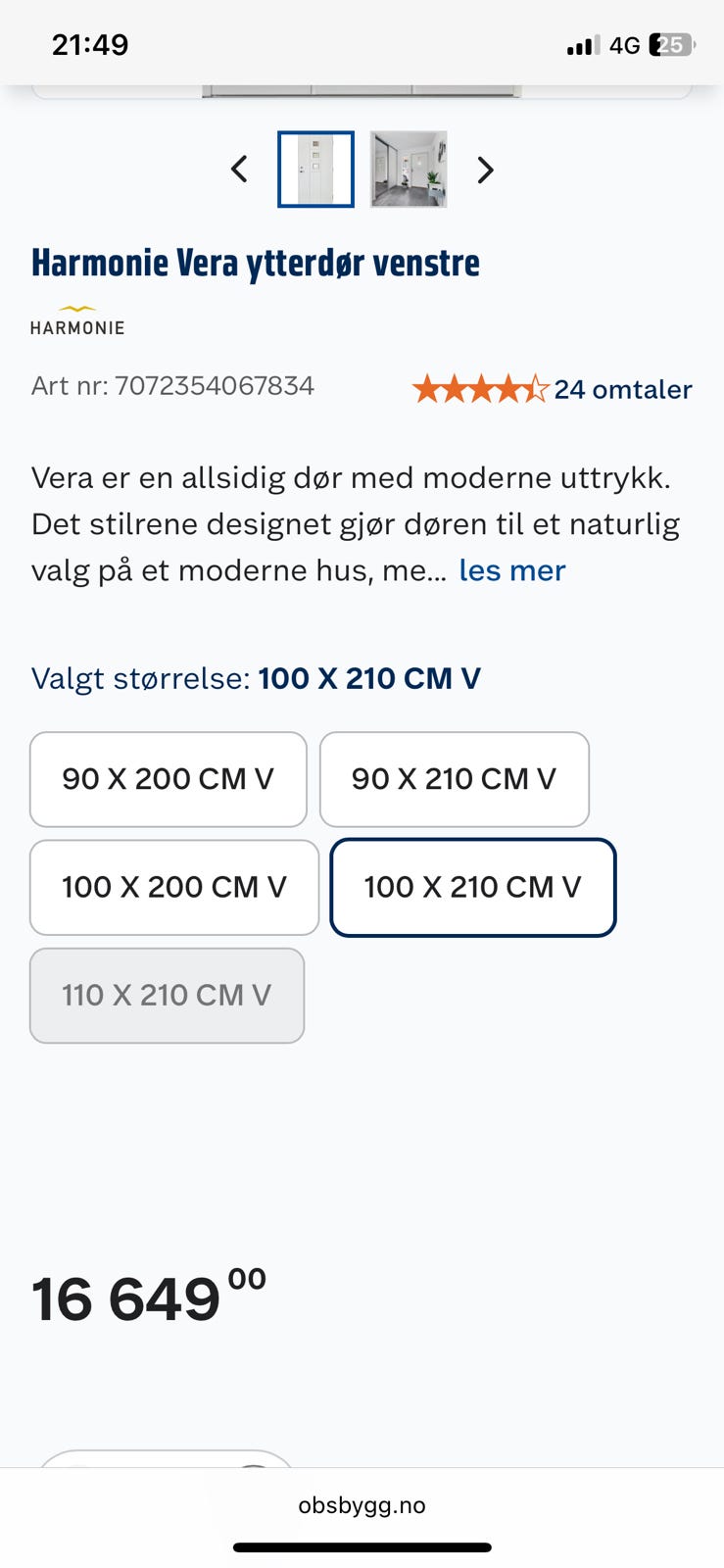724x1568 pixels.
Task: Tap the half-filled fifth star
Action: click(x=537, y=388)
